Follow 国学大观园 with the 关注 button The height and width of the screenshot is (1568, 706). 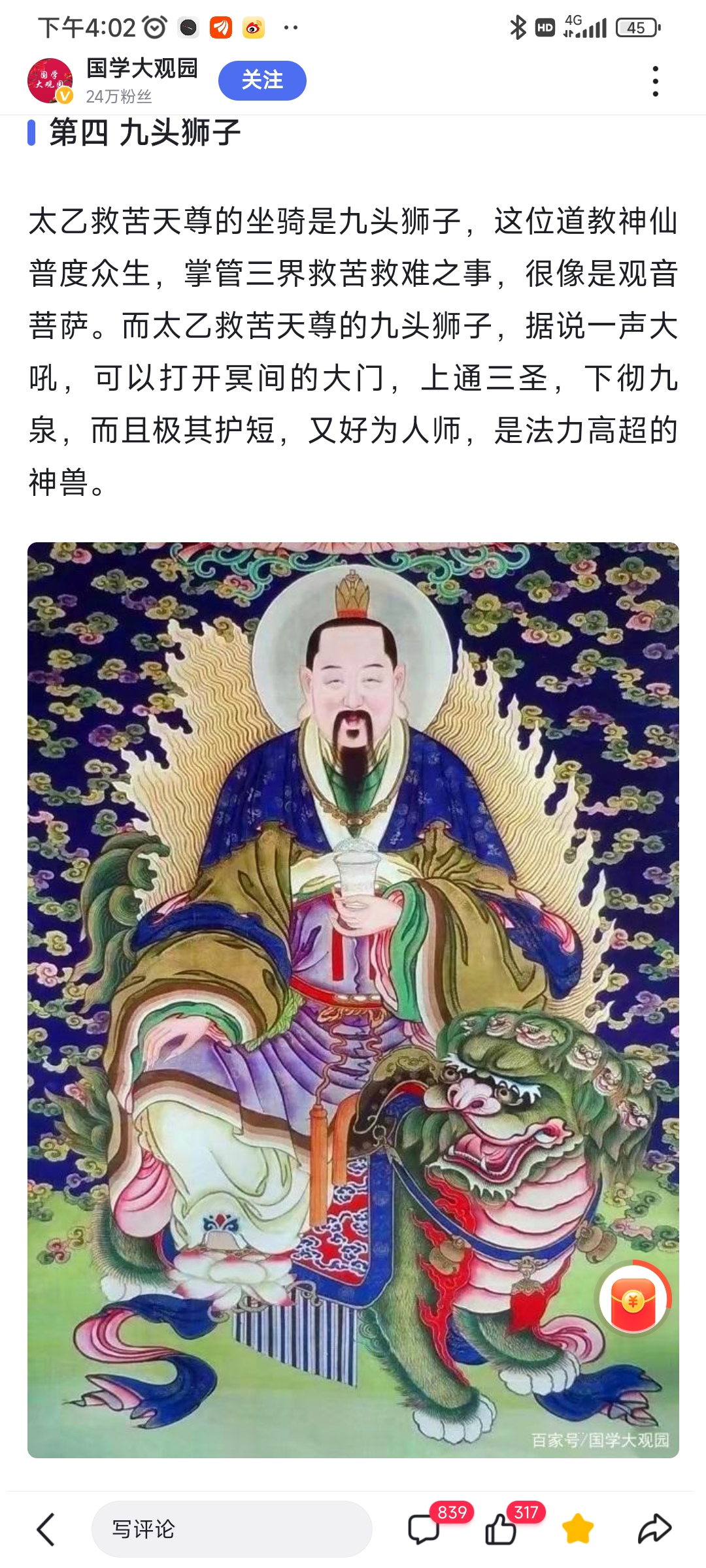tap(262, 80)
